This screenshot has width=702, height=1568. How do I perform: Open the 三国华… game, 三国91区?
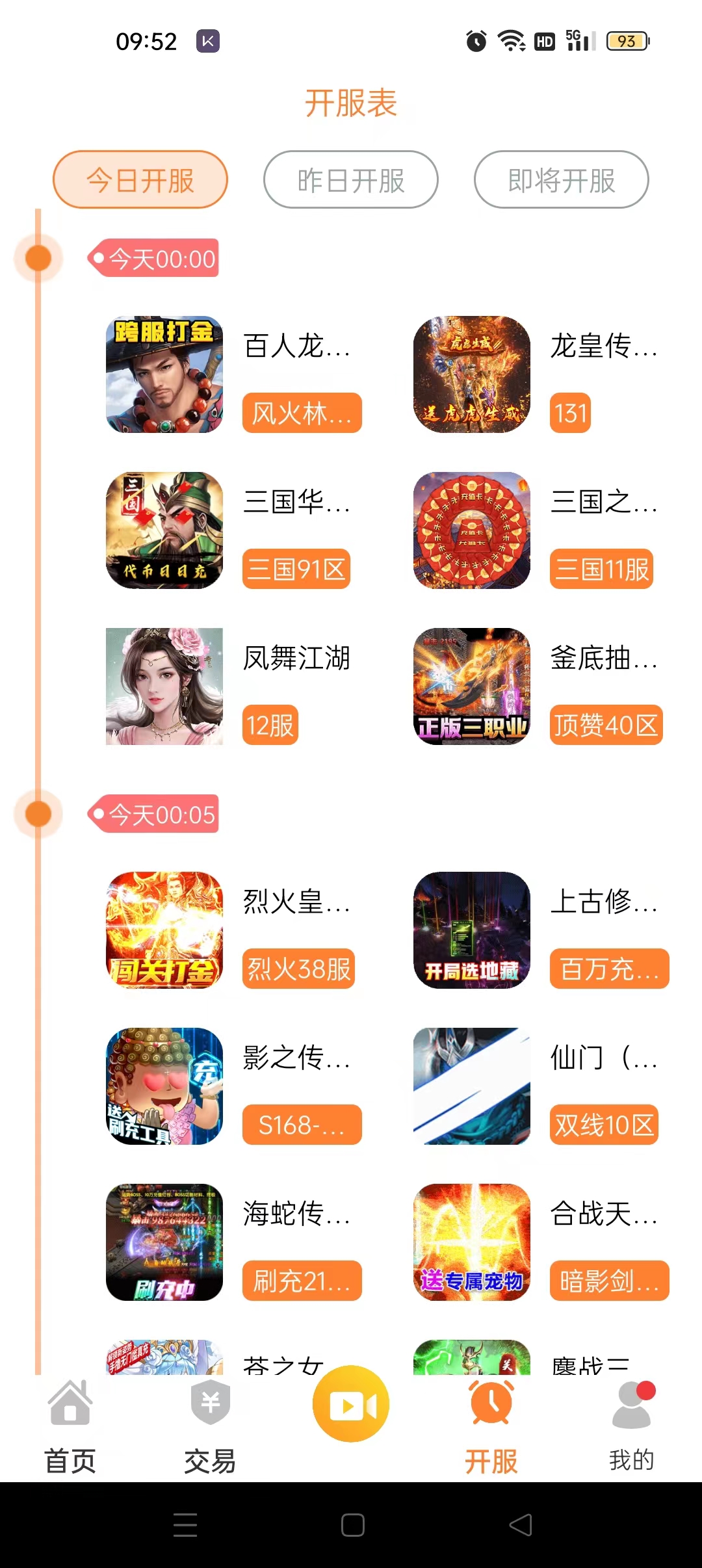(x=164, y=530)
